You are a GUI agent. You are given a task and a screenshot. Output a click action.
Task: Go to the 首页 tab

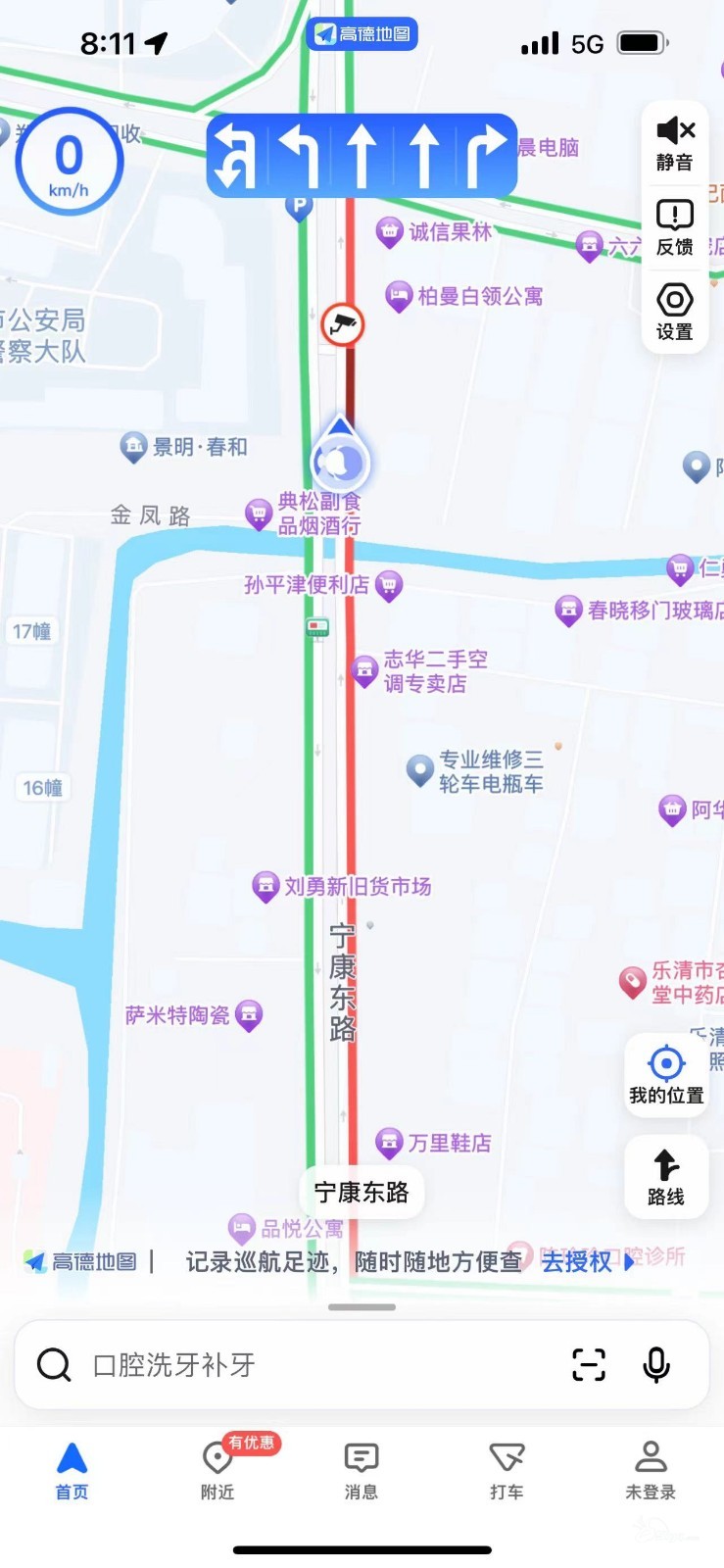(72, 1470)
